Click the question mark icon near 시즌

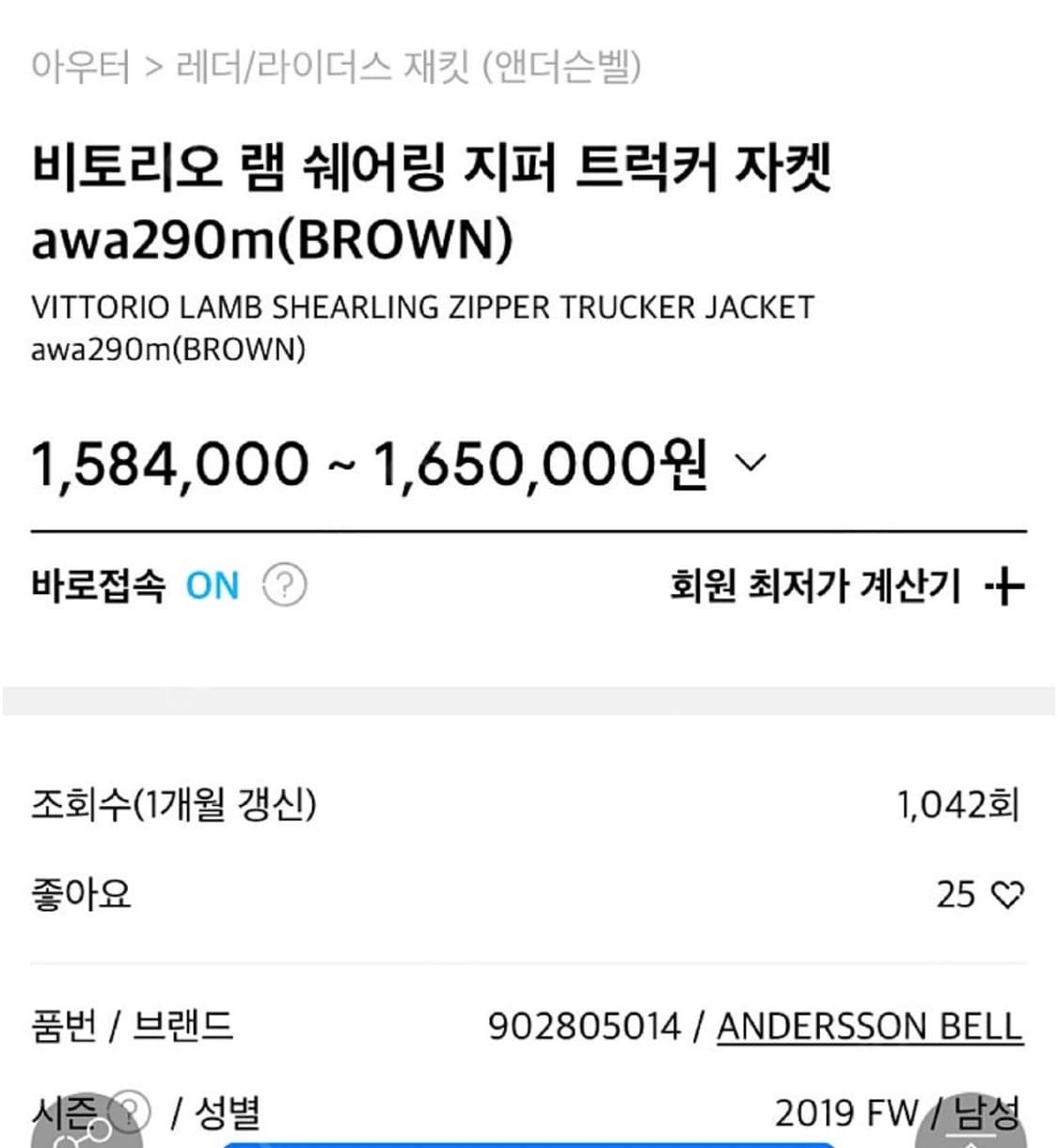point(128,1111)
